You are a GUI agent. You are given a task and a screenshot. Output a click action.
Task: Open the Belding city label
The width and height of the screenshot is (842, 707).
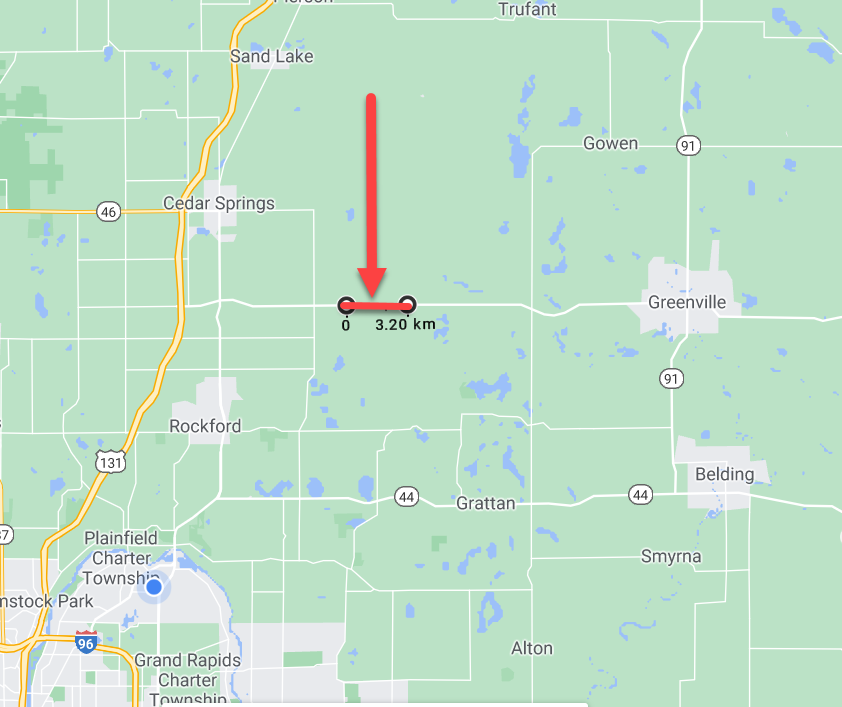[724, 474]
